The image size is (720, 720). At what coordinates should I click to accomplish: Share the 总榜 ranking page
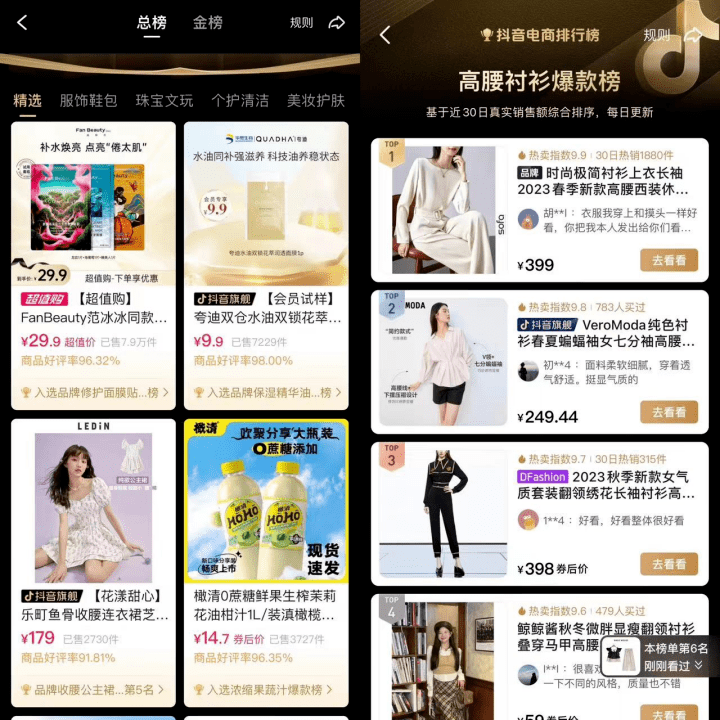(337, 22)
